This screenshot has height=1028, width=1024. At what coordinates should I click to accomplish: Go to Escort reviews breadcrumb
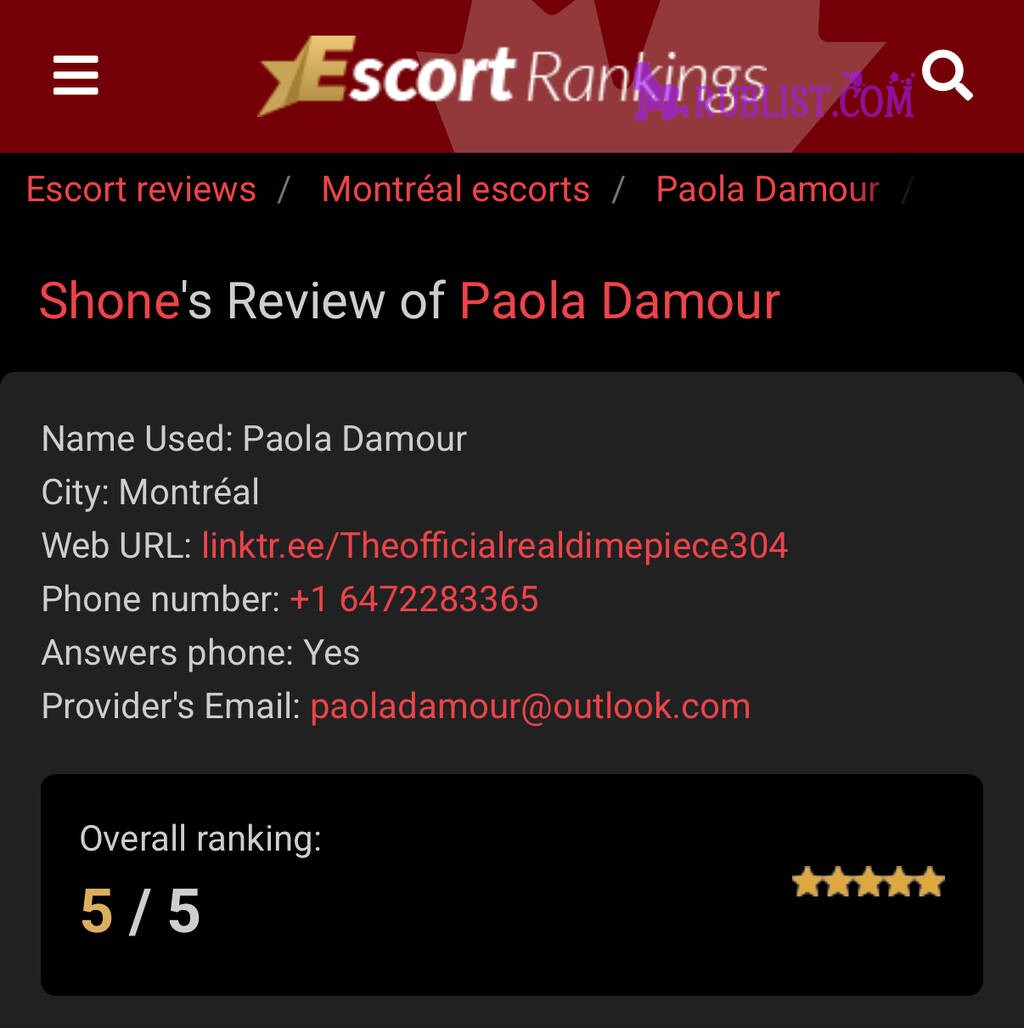coord(141,189)
